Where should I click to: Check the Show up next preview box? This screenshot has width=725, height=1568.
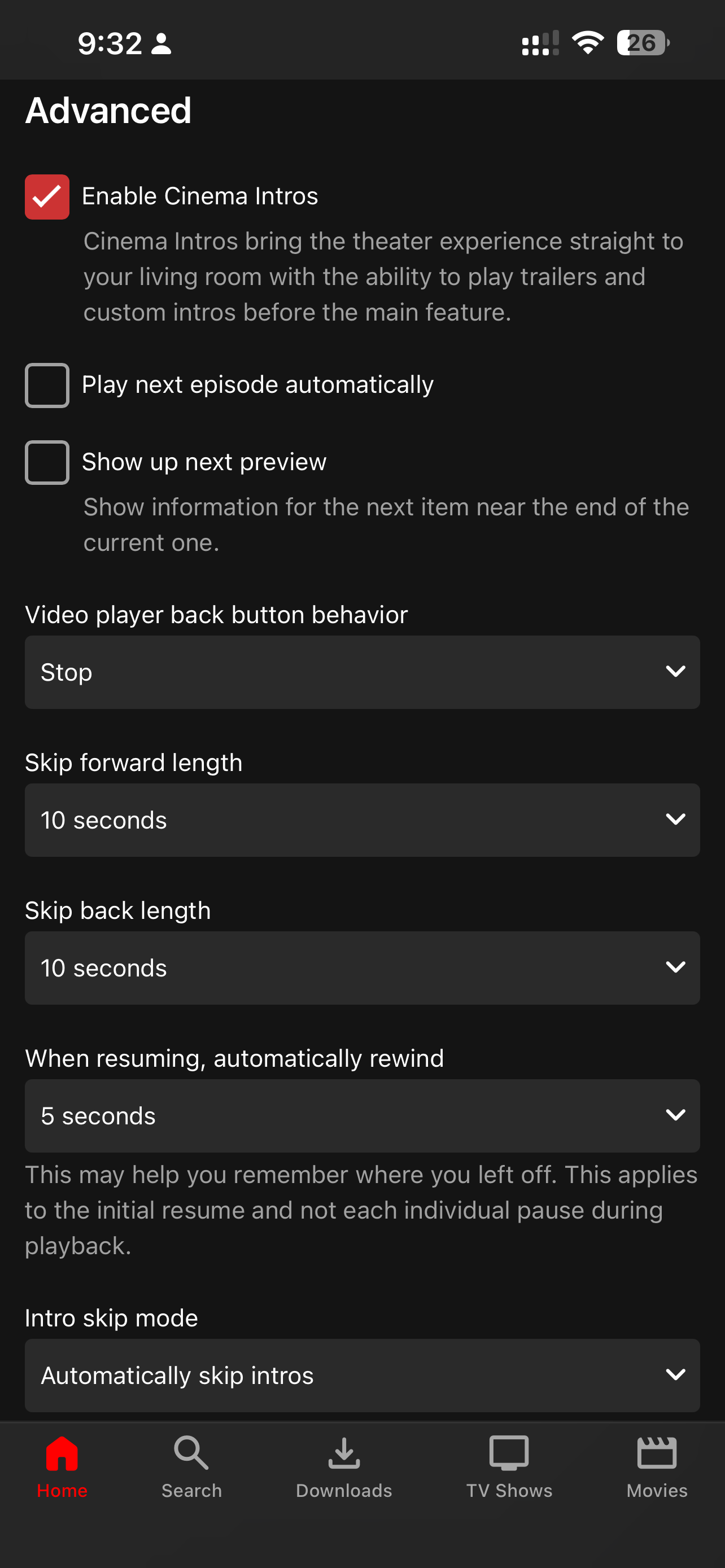[x=47, y=463]
